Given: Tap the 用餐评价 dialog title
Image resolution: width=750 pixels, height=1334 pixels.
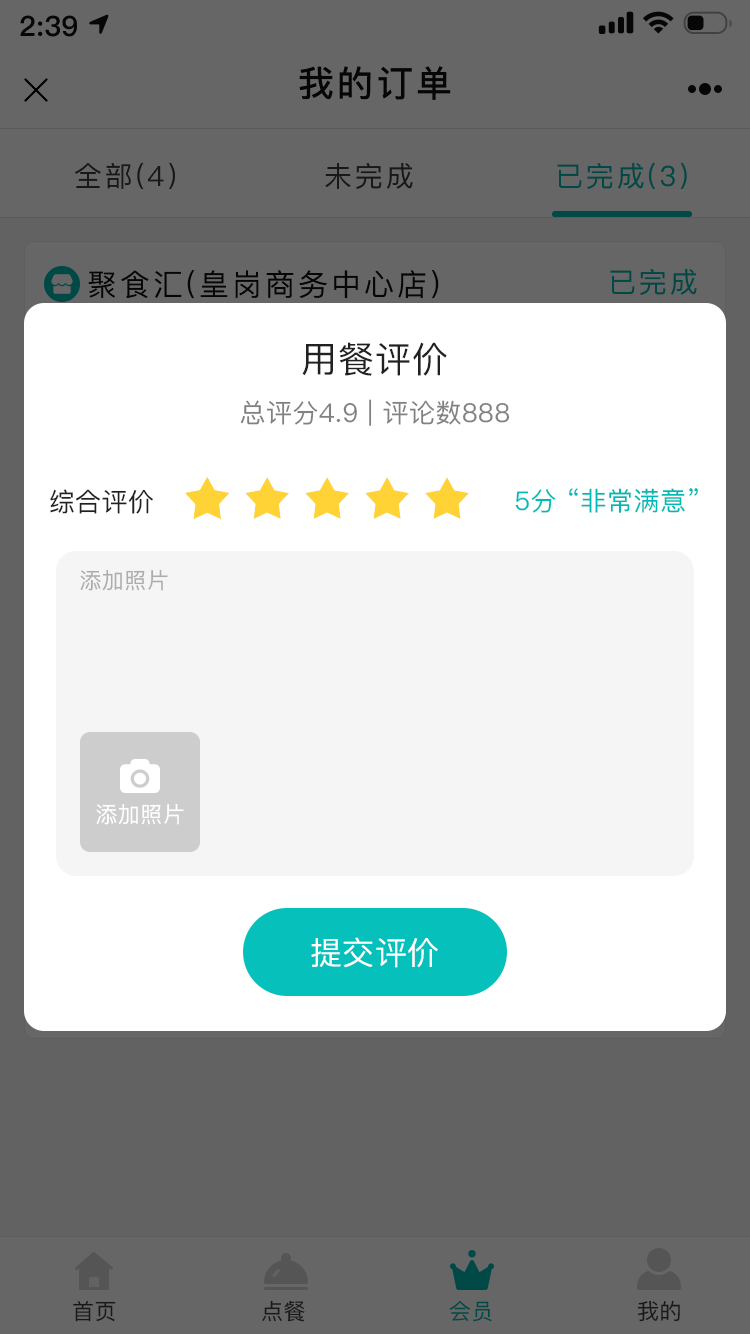Looking at the screenshot, I should pos(375,358).
